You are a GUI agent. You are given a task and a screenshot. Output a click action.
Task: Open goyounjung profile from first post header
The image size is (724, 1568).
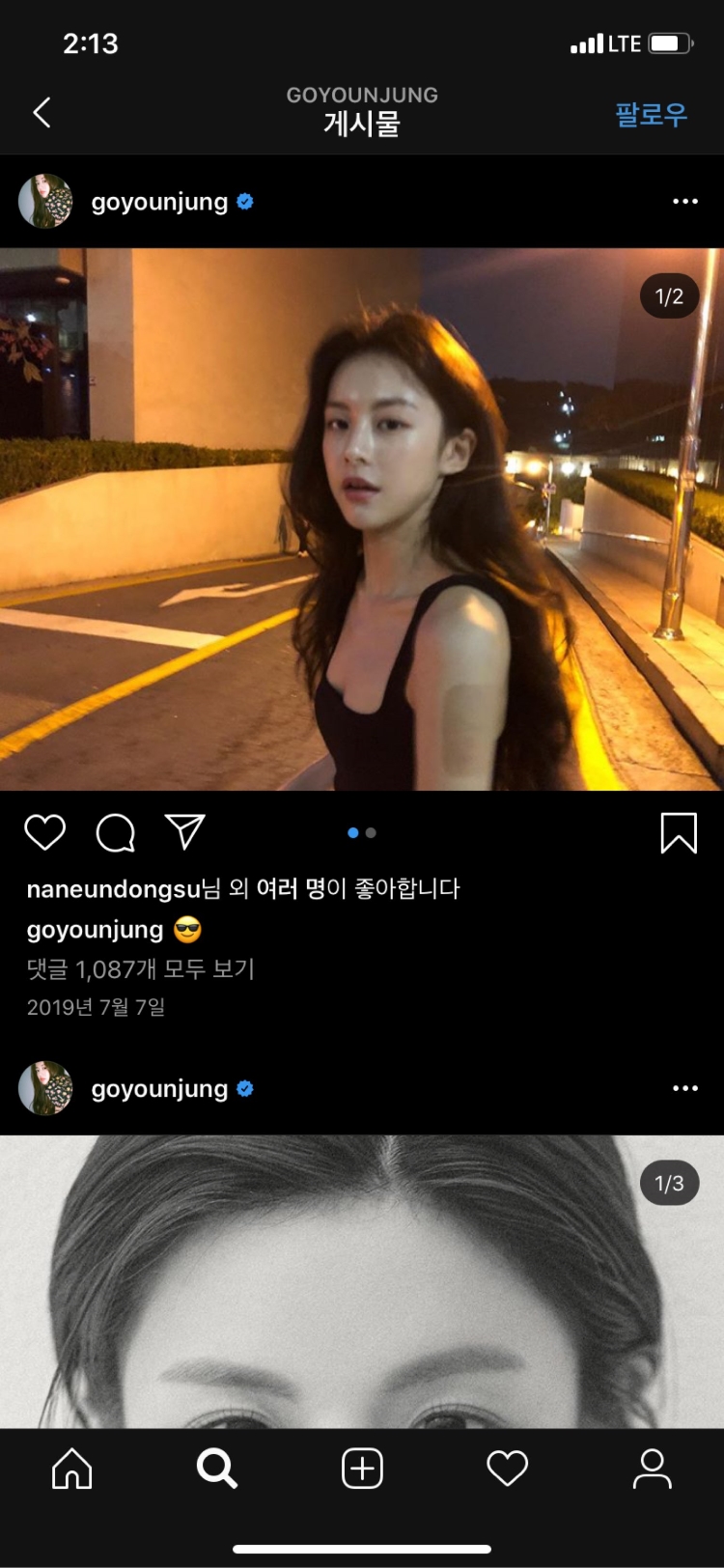(x=159, y=202)
